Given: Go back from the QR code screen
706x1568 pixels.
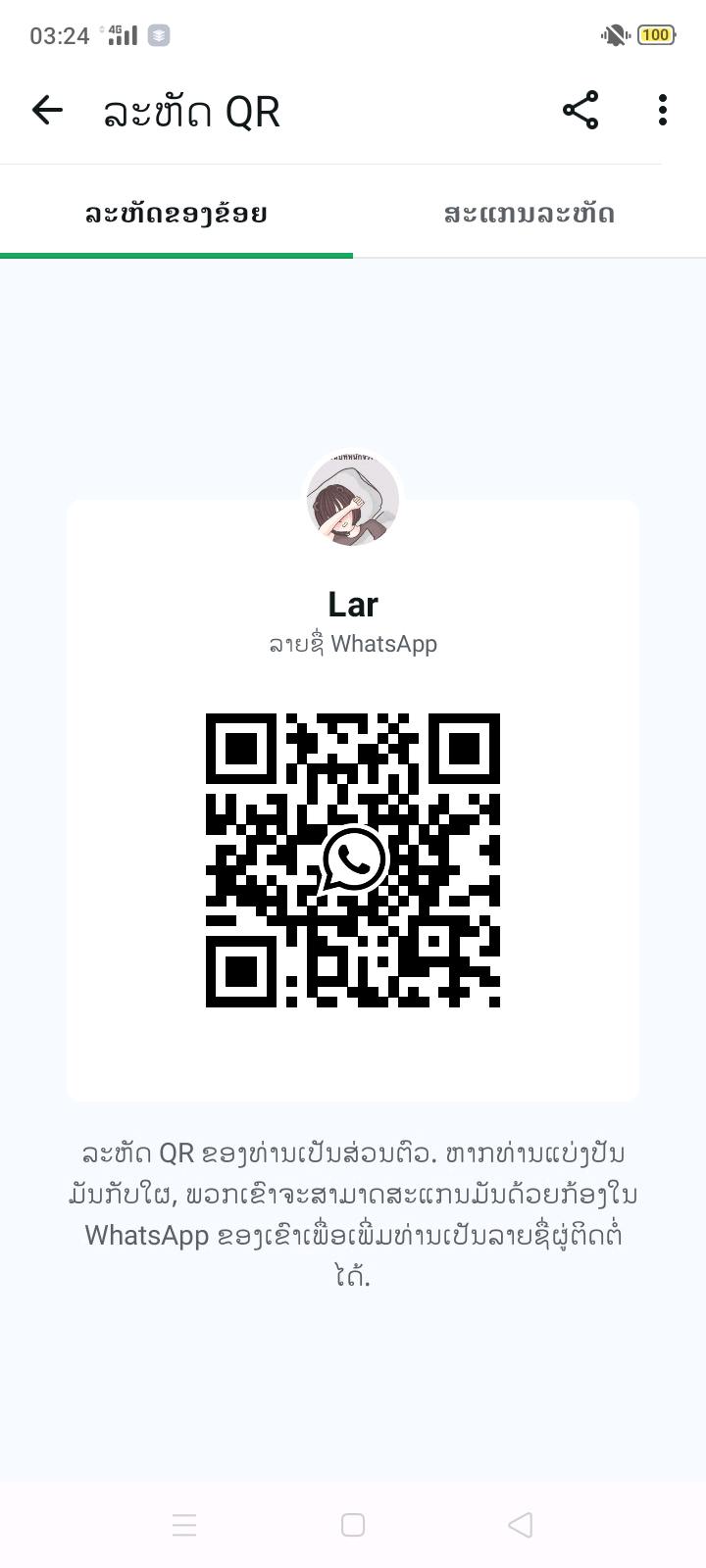Looking at the screenshot, I should point(47,111).
